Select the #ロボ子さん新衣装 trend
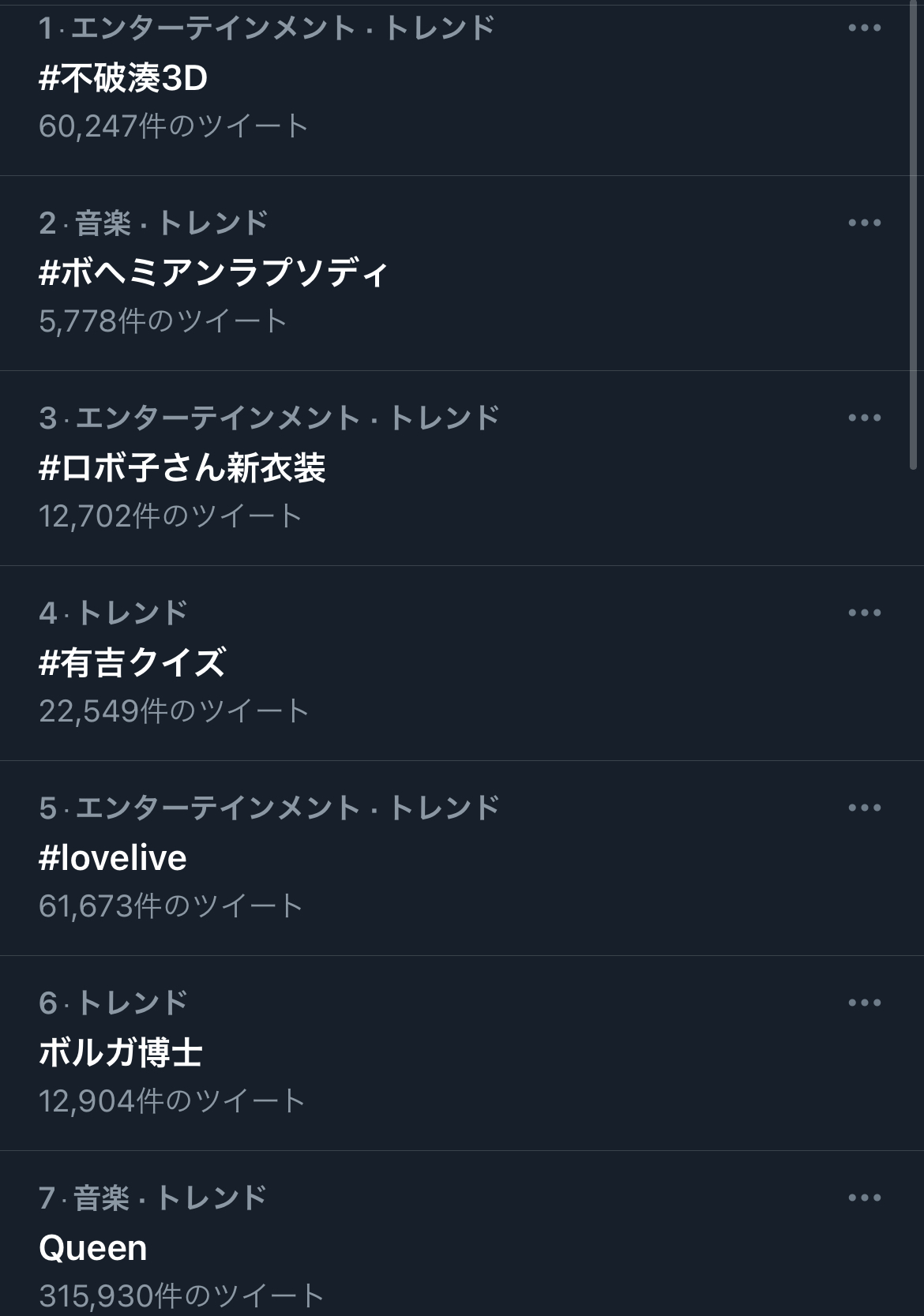 coord(182,468)
